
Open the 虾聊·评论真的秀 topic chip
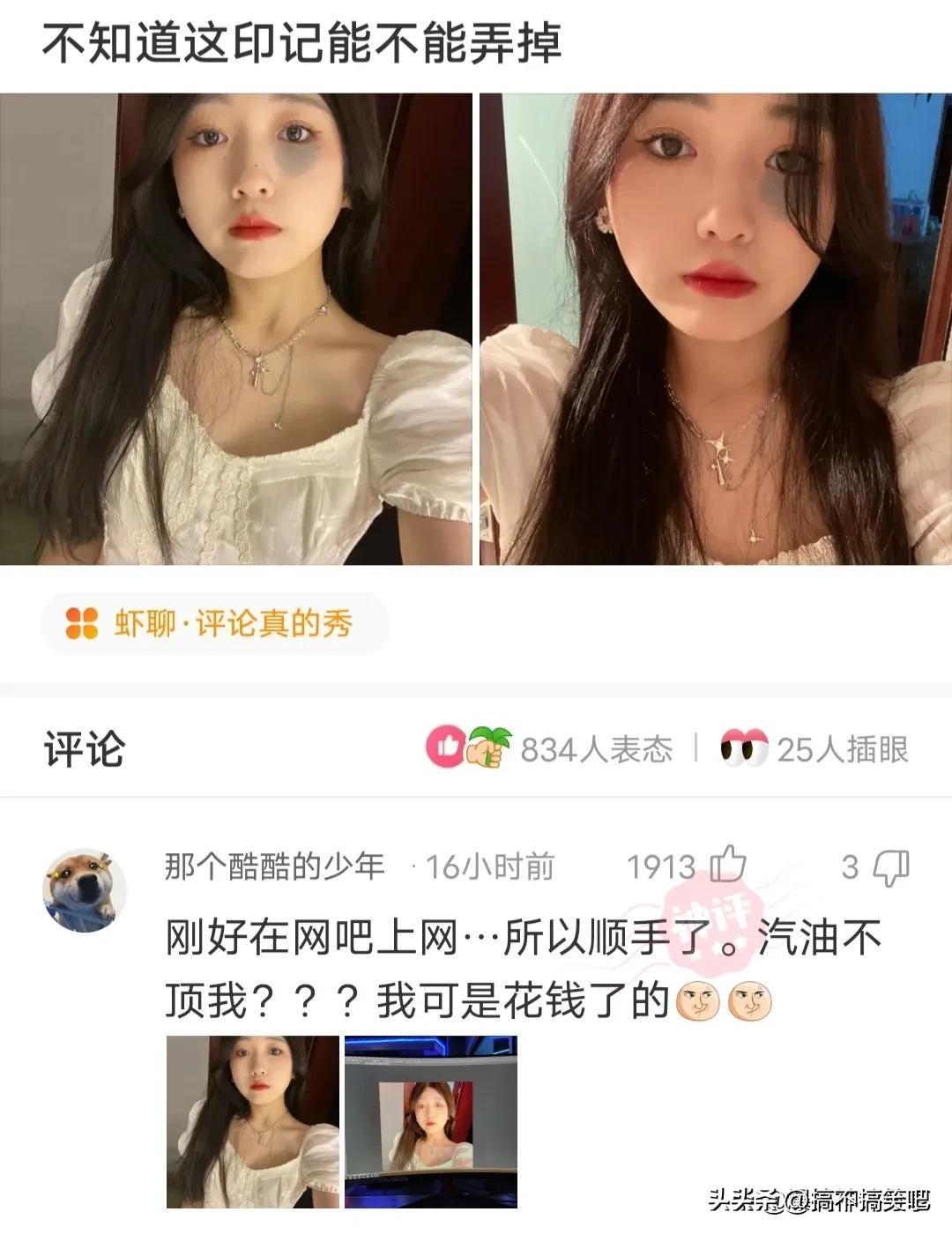tap(214, 624)
